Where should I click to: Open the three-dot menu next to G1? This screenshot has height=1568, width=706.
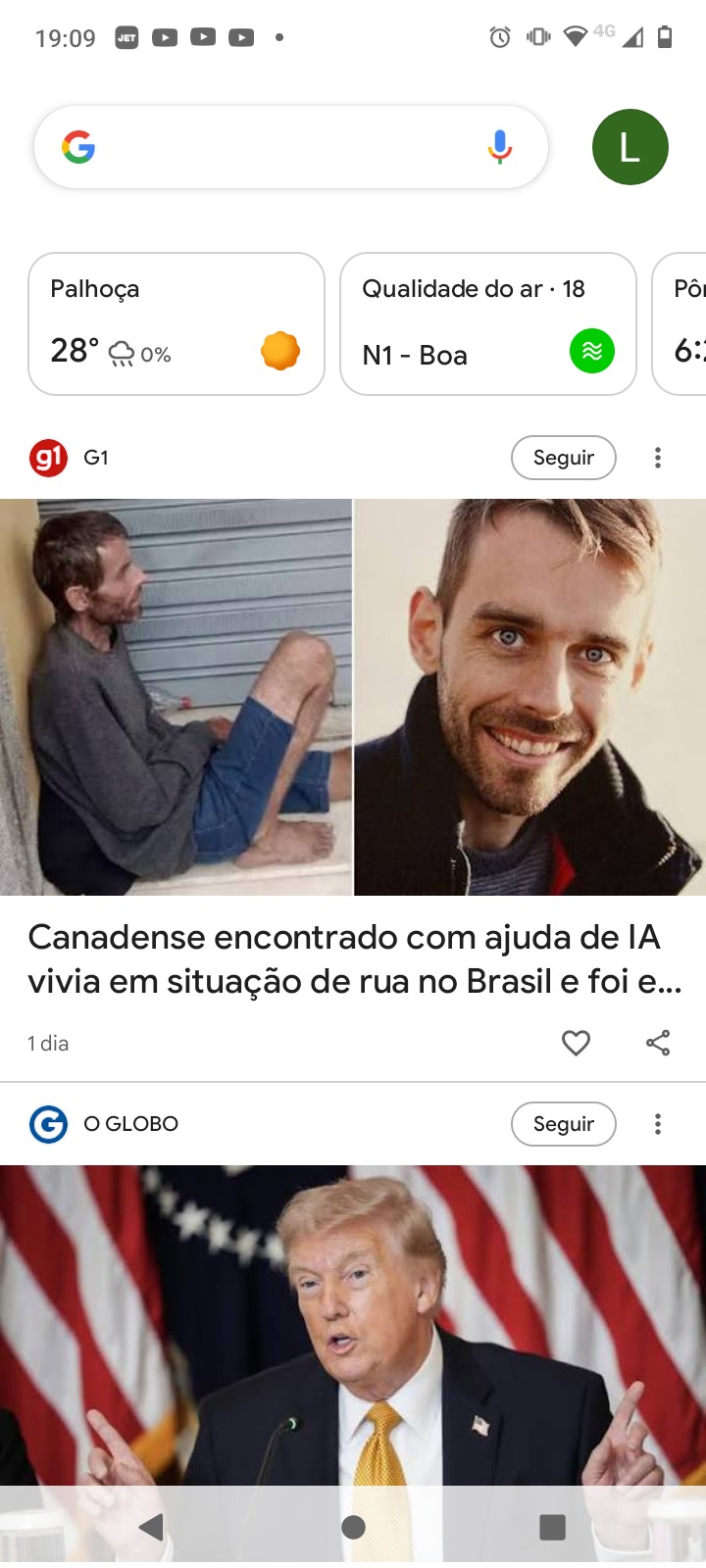pyautogui.click(x=656, y=457)
